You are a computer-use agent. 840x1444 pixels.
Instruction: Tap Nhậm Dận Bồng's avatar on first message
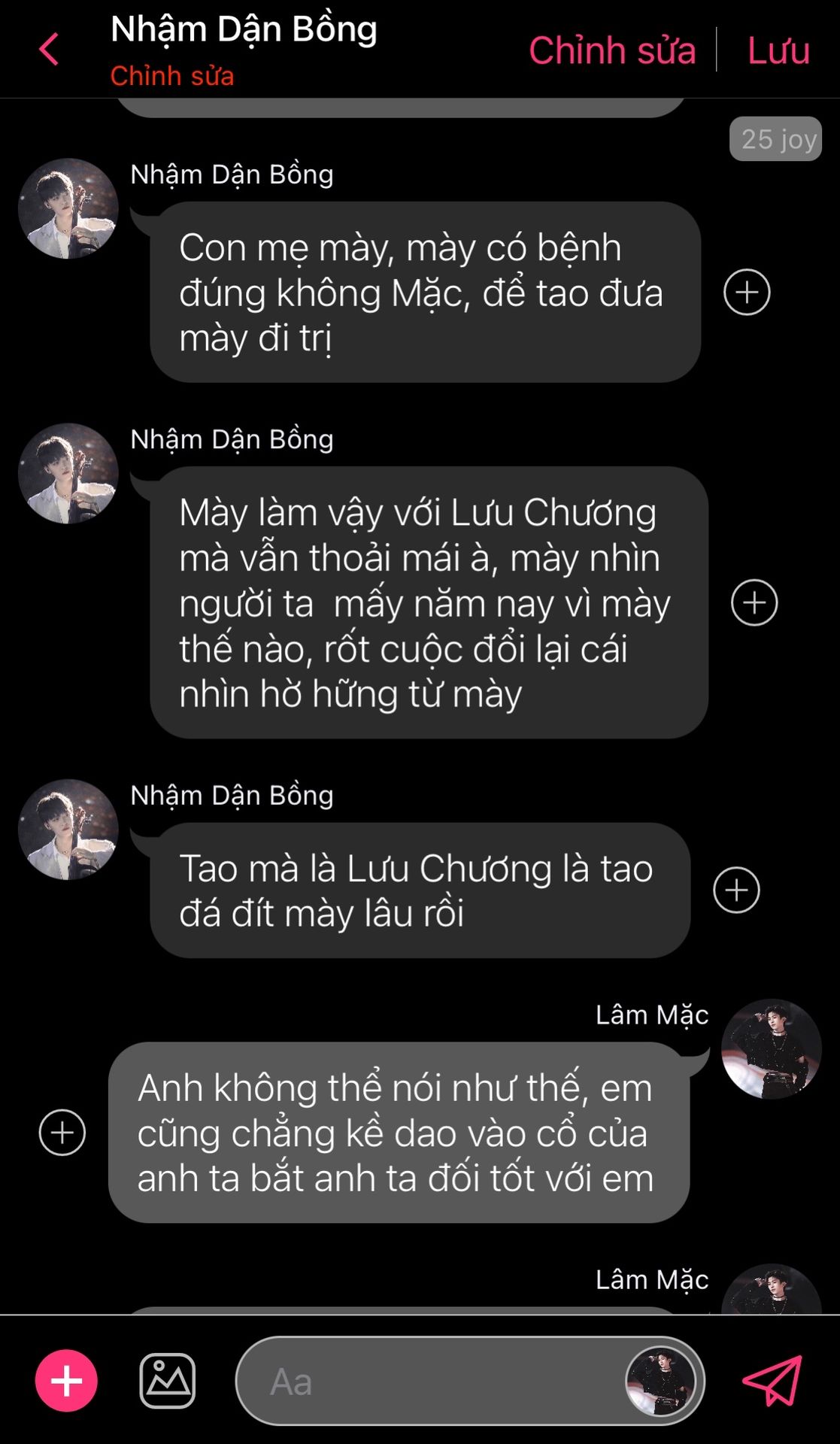click(x=68, y=208)
